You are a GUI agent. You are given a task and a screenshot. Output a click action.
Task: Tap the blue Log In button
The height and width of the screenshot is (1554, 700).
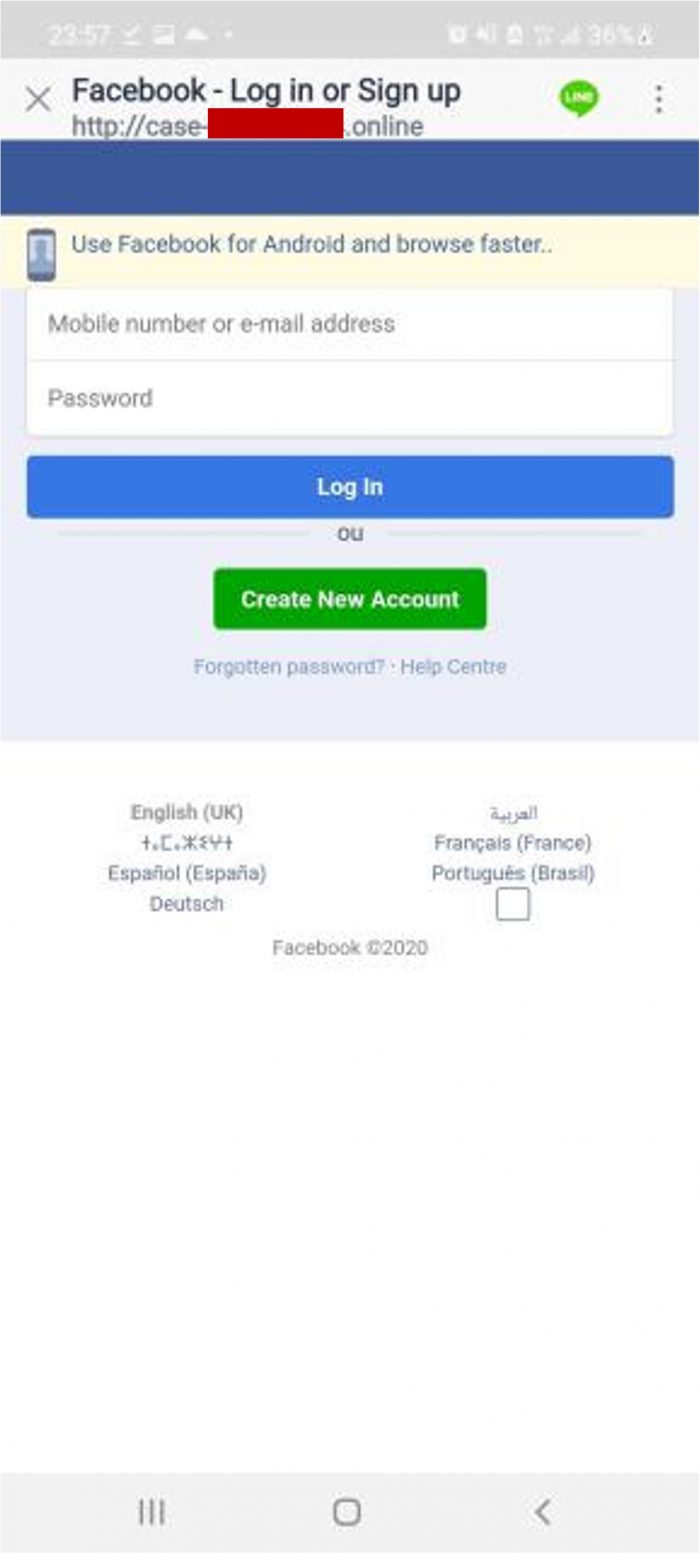[350, 487]
